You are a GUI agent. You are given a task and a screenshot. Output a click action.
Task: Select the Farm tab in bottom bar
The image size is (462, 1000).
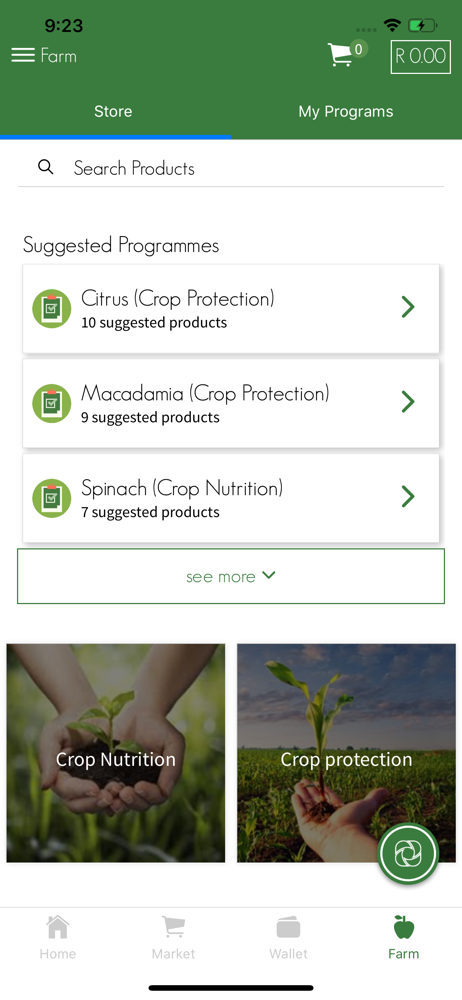[404, 937]
